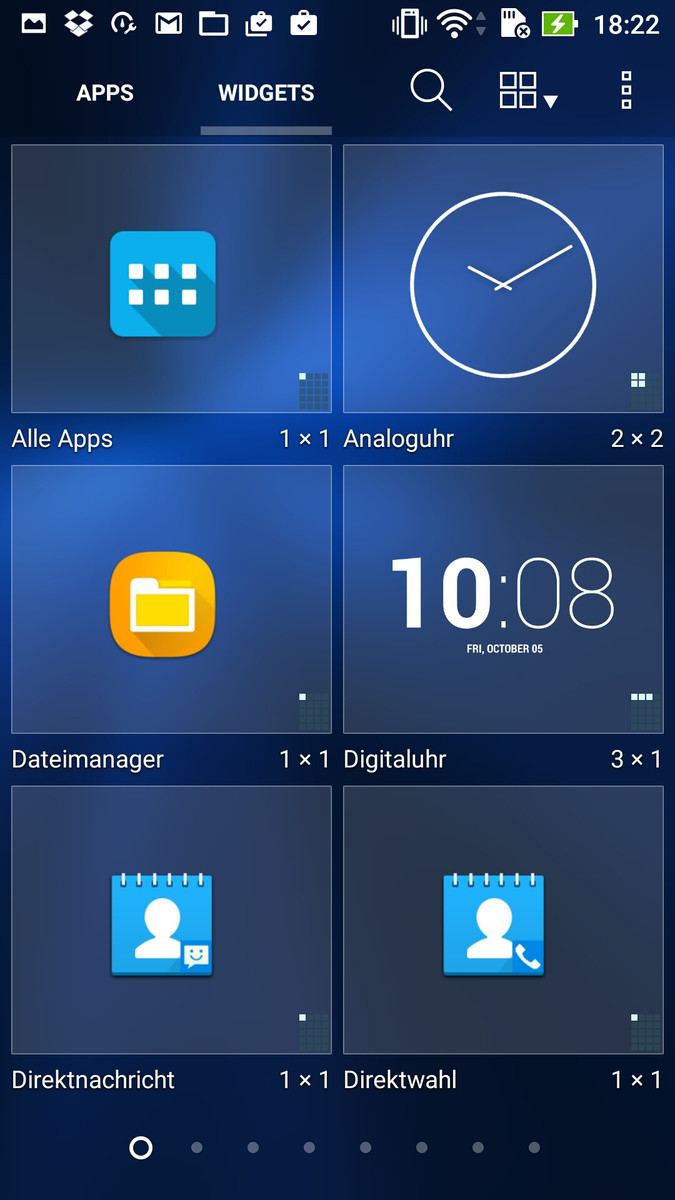Choose the Direktwahl widget
Screen dimensions: 675x1200
point(503,920)
